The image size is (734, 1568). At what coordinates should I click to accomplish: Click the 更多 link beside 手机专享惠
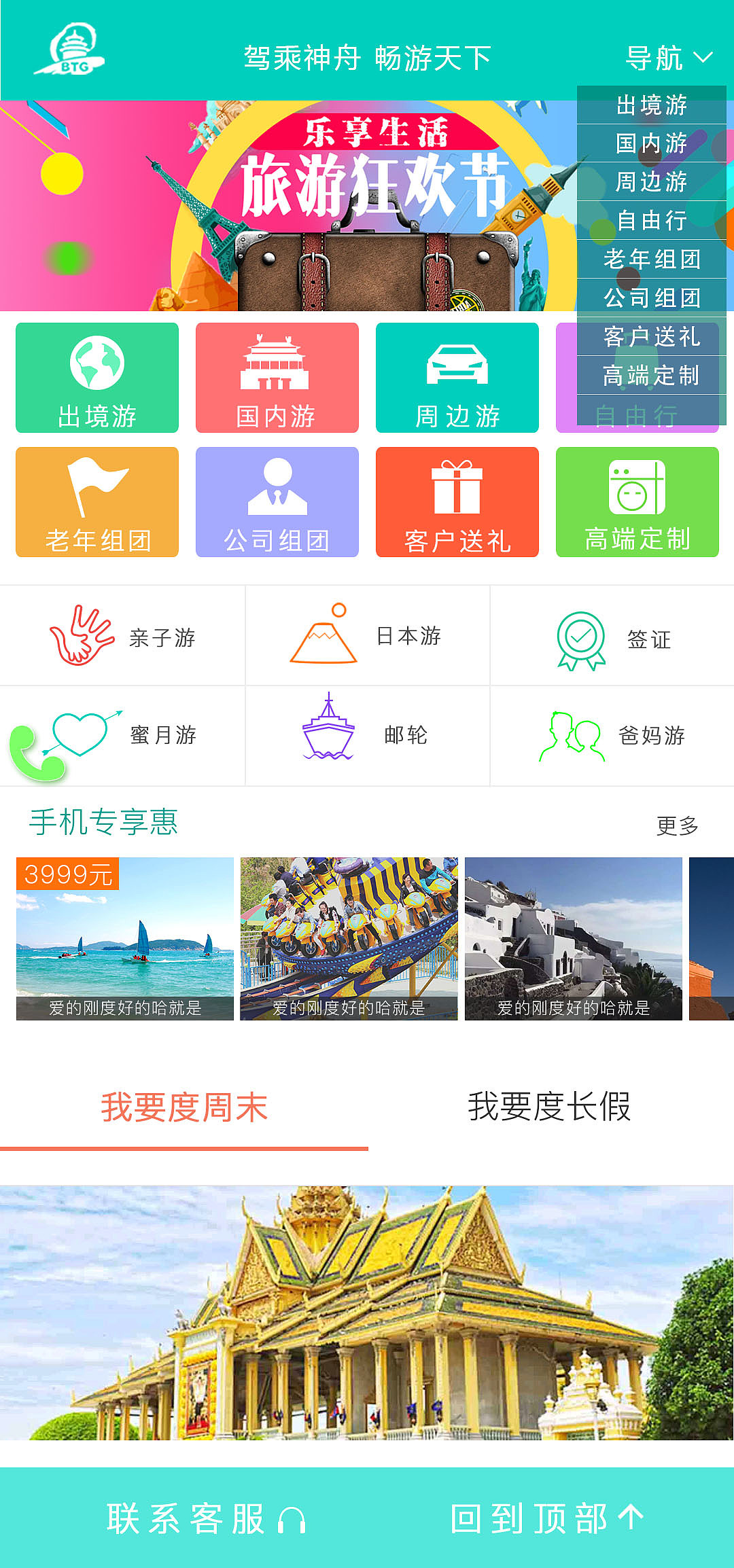(677, 827)
